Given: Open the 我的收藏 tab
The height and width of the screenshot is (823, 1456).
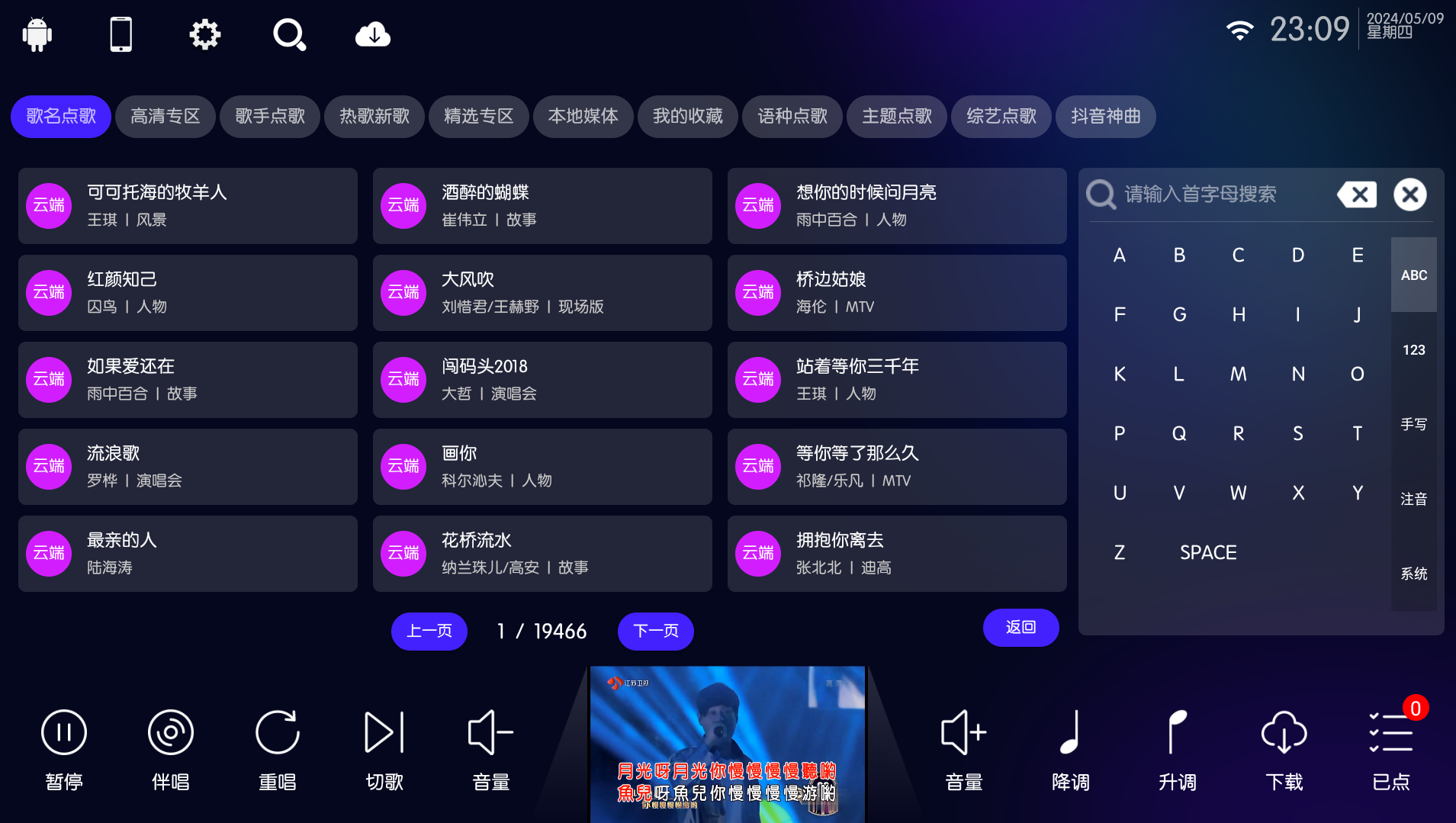Looking at the screenshot, I should (x=688, y=116).
